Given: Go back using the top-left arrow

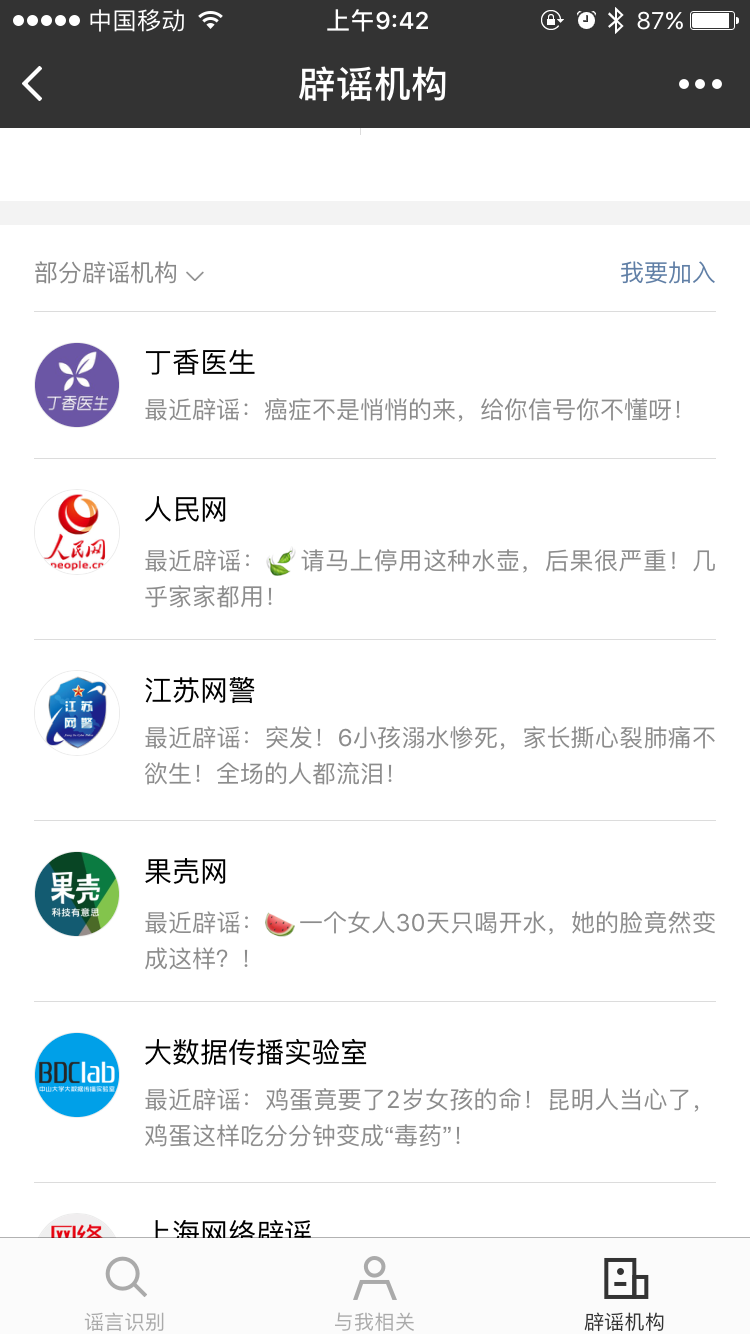Looking at the screenshot, I should click(x=33, y=84).
